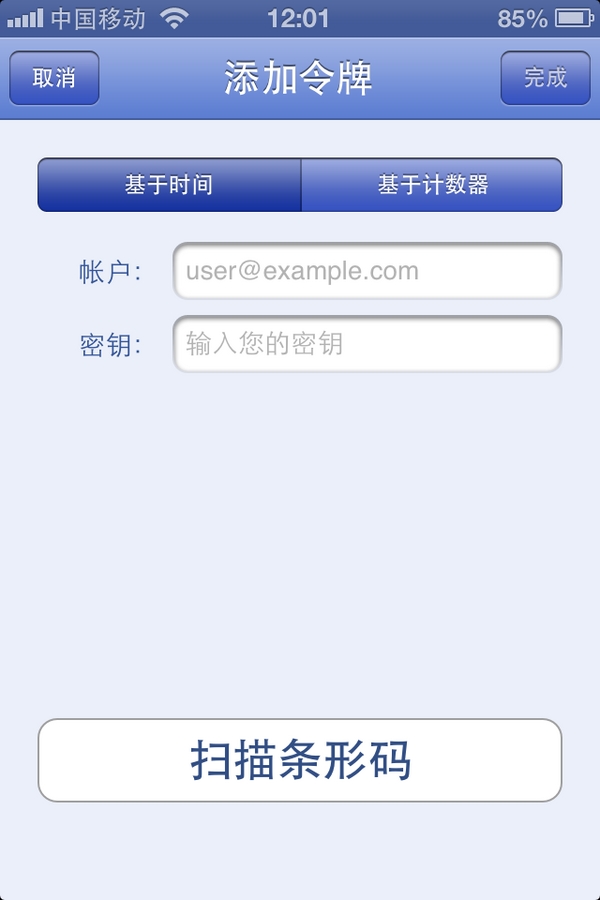This screenshot has width=600, height=900.
Task: Confirm with the 完成 done button
Action: [x=545, y=78]
